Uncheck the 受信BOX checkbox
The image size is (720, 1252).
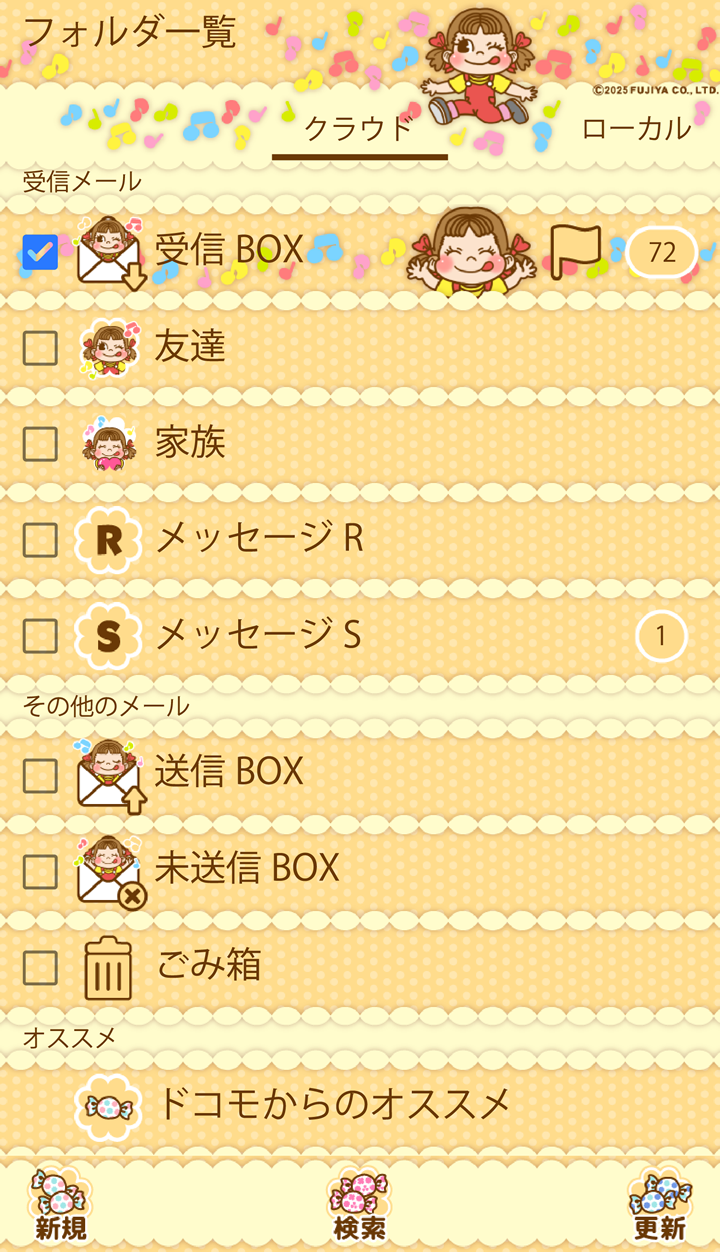(x=40, y=252)
